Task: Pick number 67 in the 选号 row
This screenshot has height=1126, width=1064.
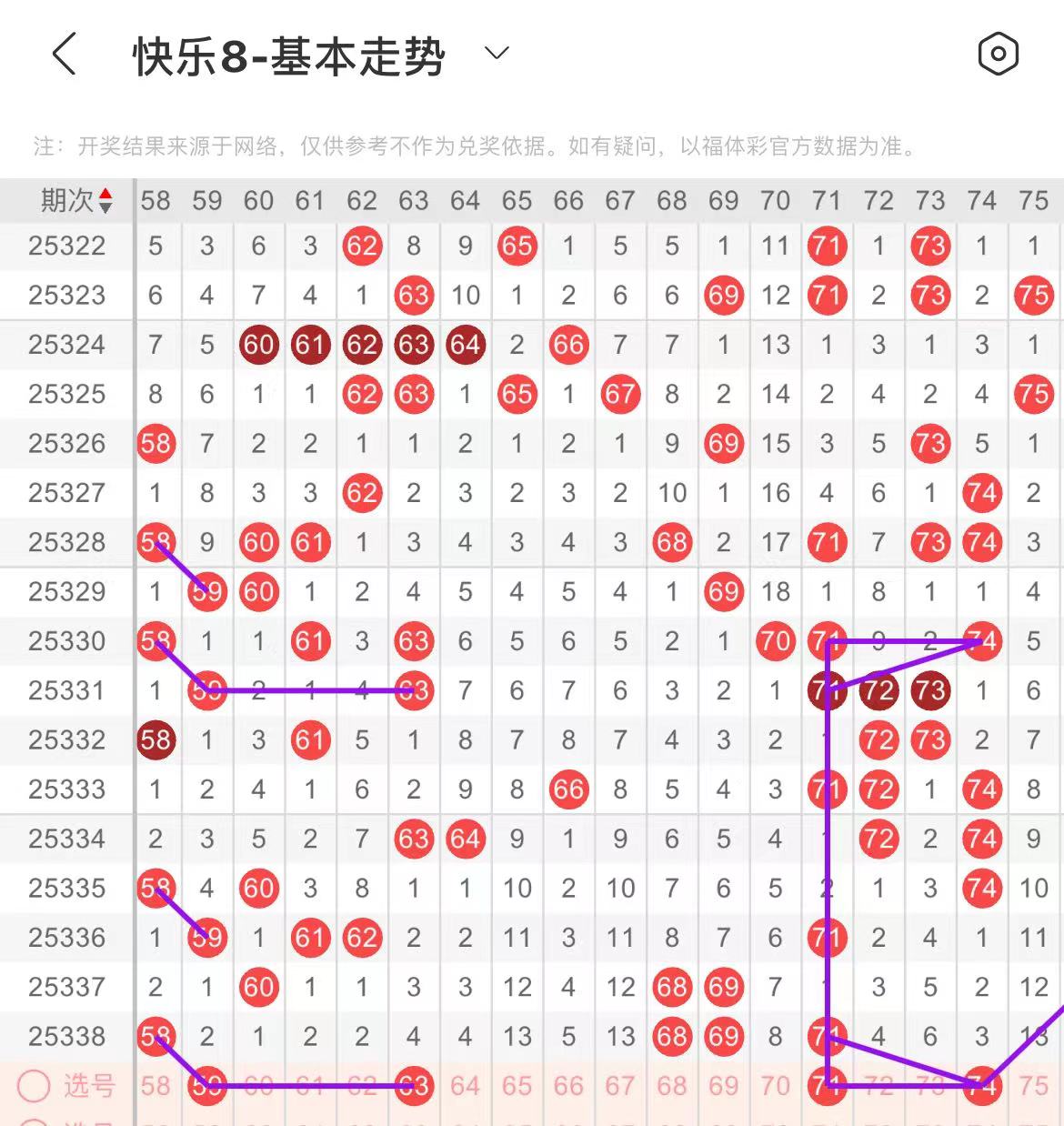Action: point(620,1085)
